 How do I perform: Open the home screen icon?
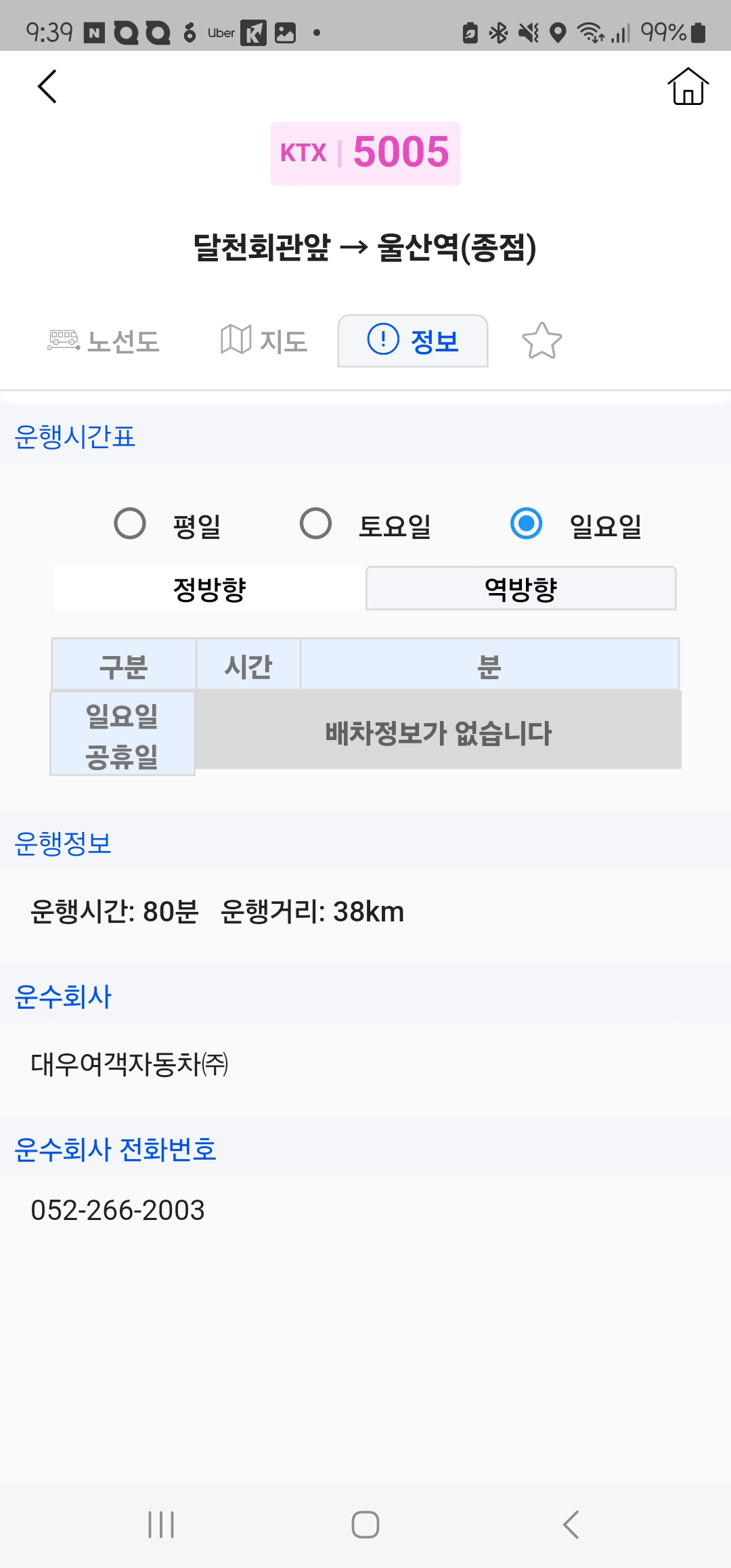[688, 87]
